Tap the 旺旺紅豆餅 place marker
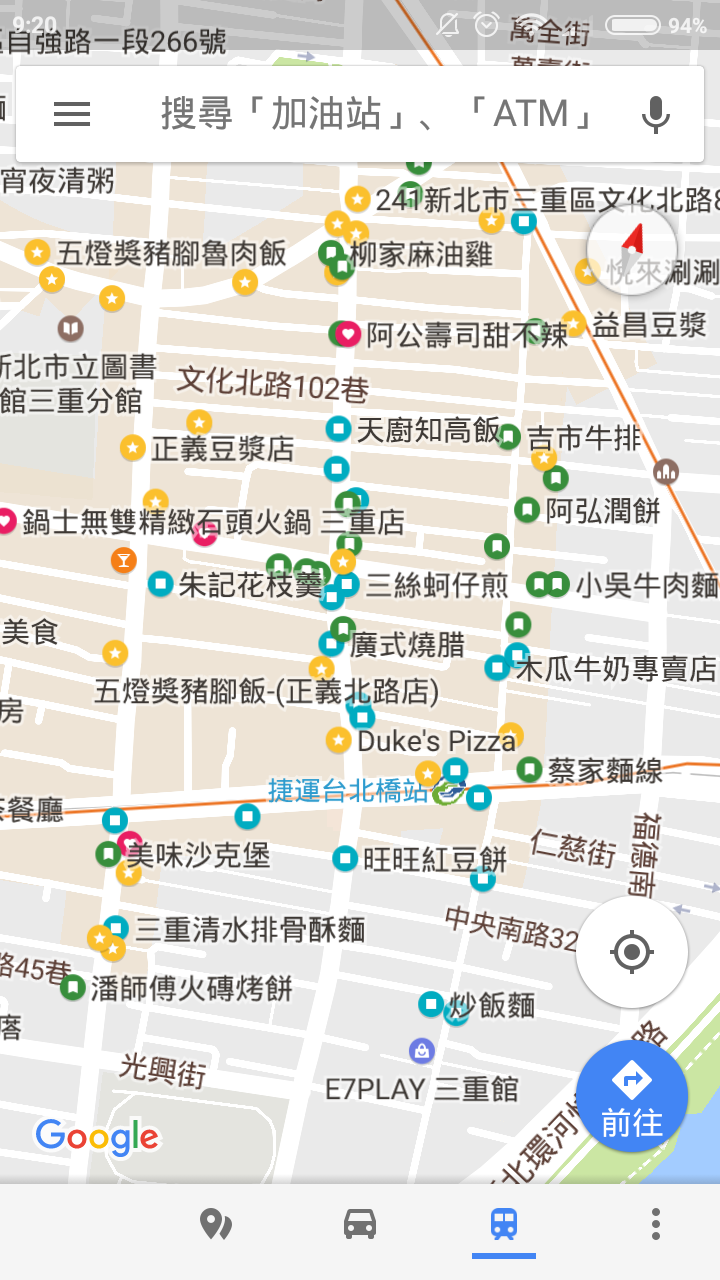The width and height of the screenshot is (720, 1280). tap(344, 858)
